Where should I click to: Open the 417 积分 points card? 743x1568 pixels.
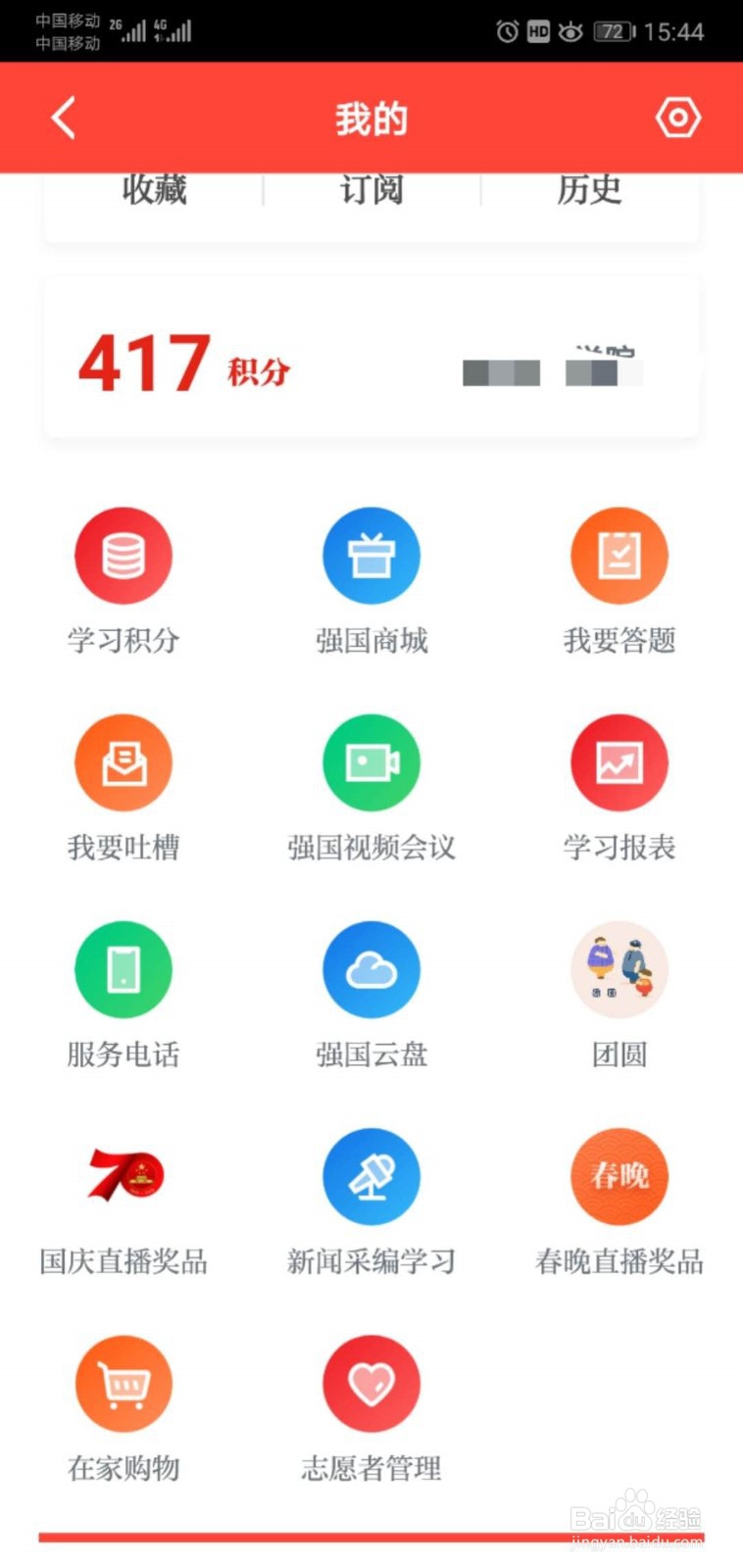pos(371,360)
